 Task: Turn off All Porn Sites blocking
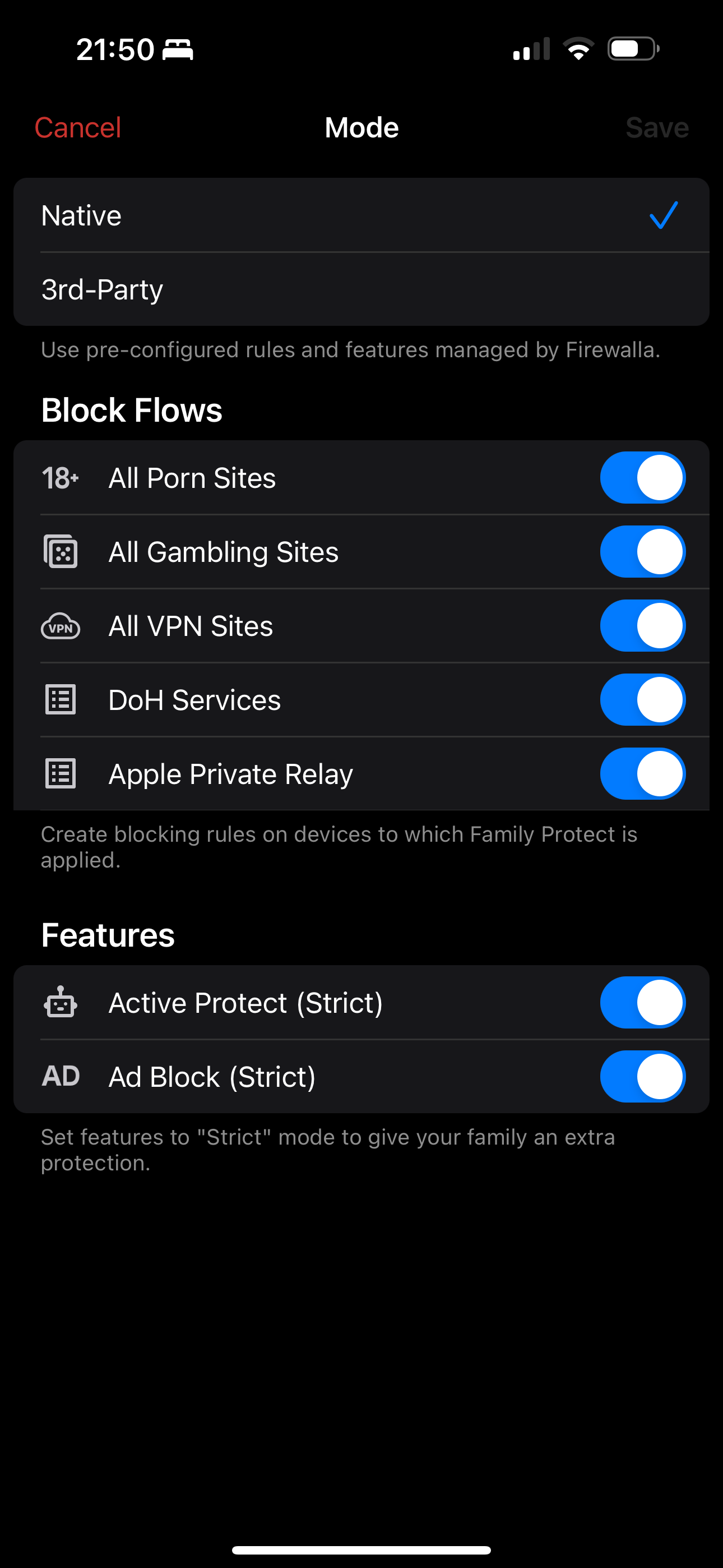coord(642,478)
